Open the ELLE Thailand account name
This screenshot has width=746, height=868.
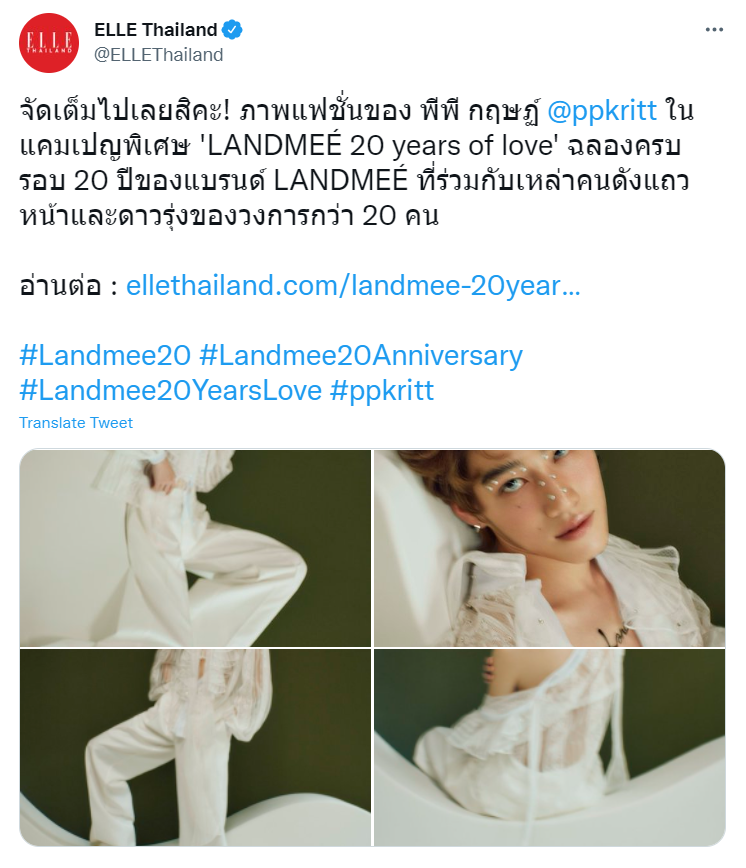(156, 31)
